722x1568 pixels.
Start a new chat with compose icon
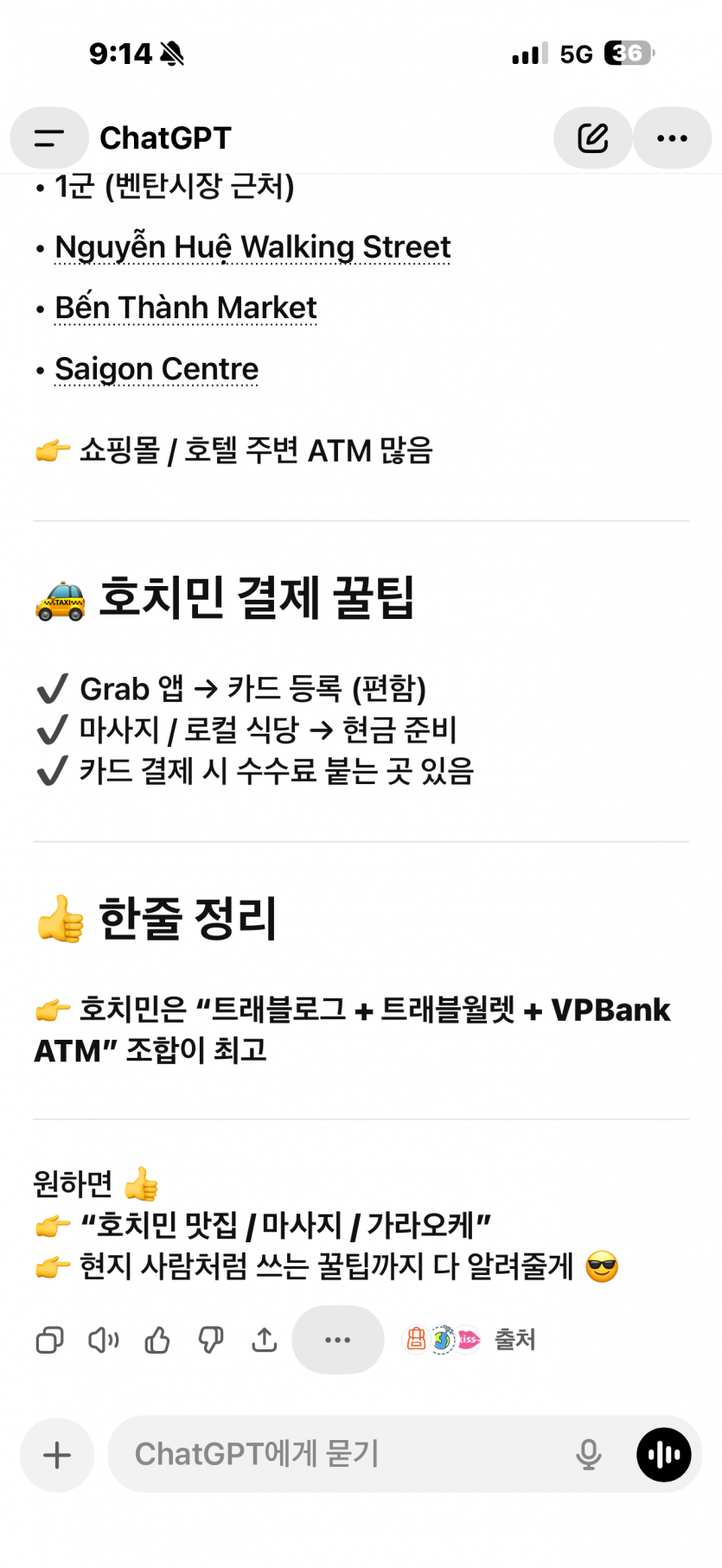coord(593,138)
